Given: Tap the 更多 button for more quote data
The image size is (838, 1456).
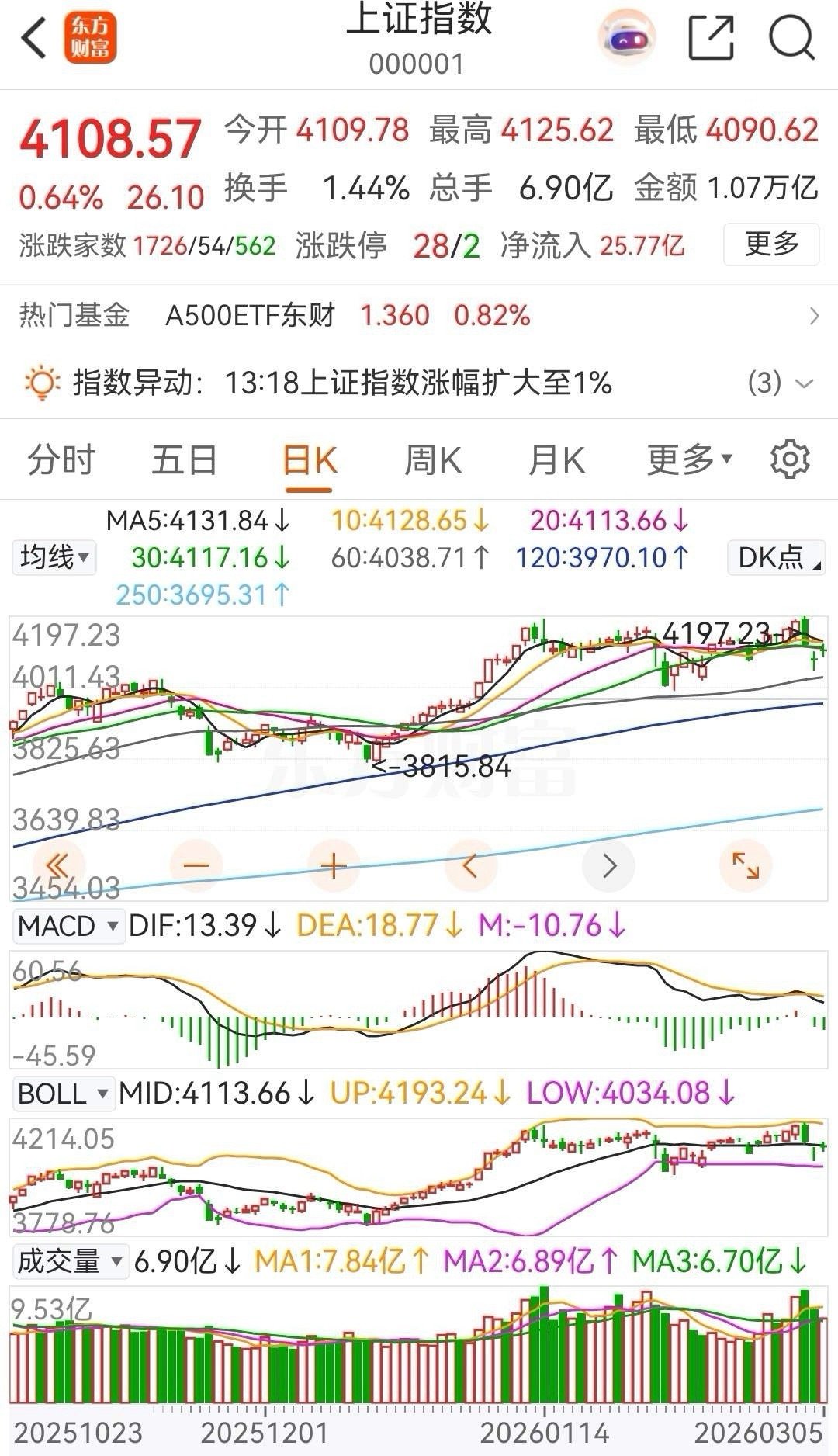Looking at the screenshot, I should coord(770,245).
